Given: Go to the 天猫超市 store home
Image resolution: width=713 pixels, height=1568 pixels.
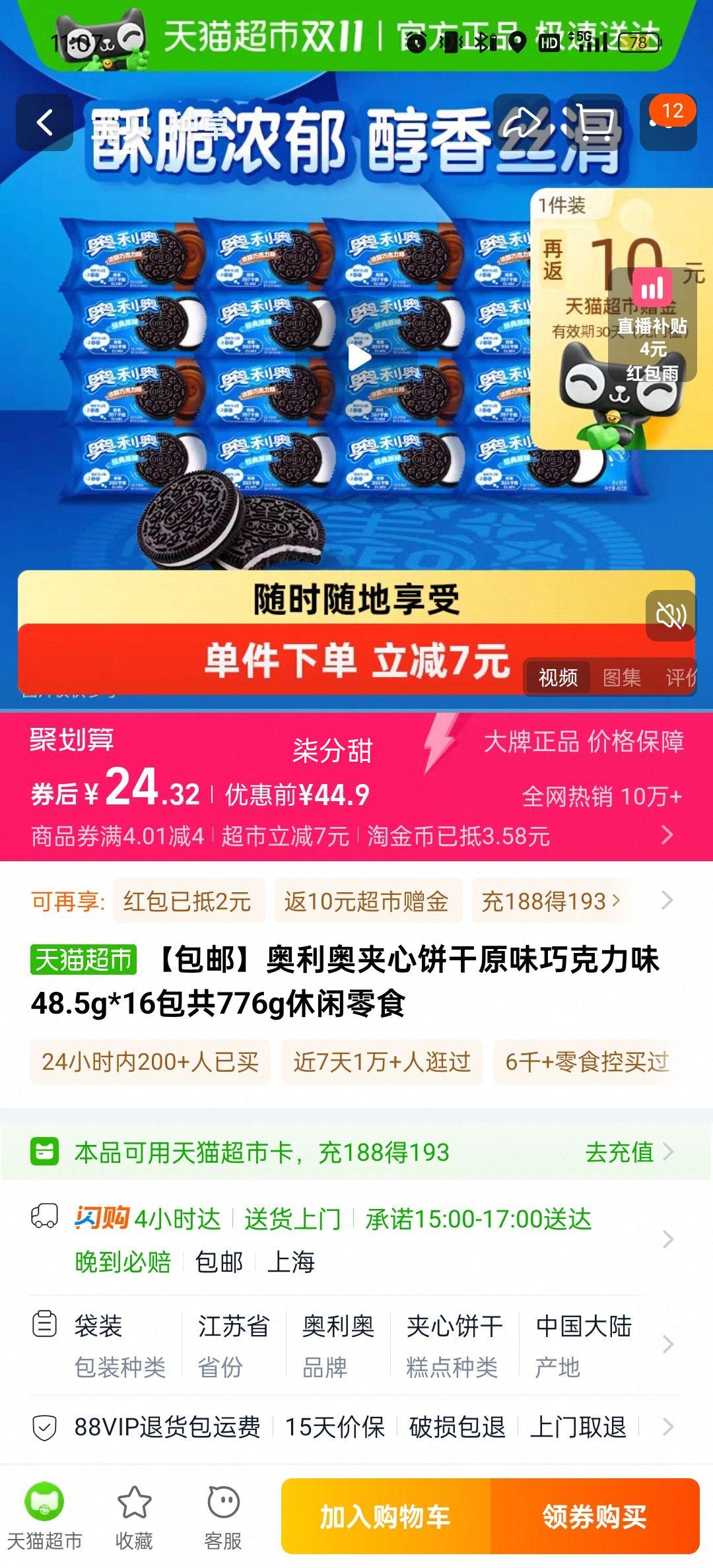Looking at the screenshot, I should pos(44,1517).
